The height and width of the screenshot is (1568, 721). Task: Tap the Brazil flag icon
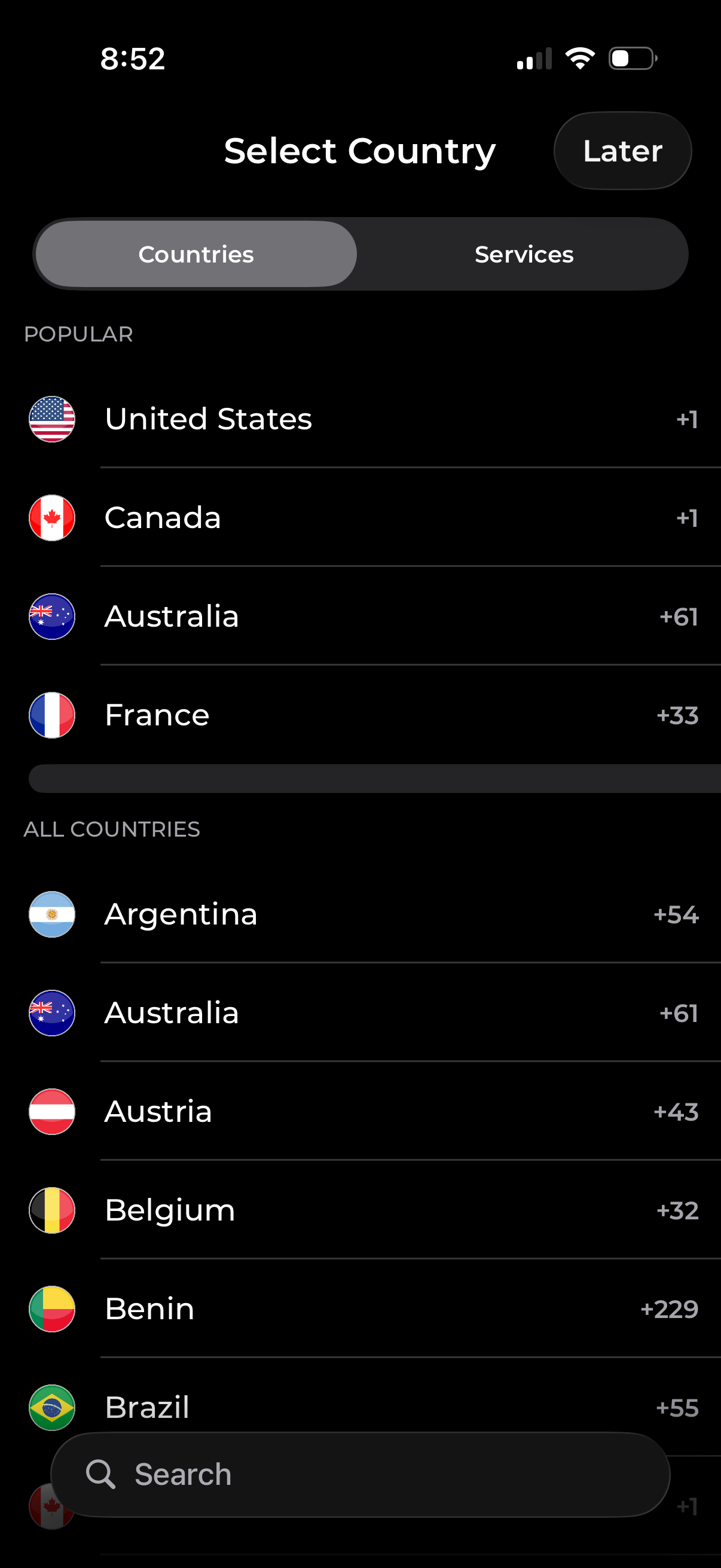52,1408
